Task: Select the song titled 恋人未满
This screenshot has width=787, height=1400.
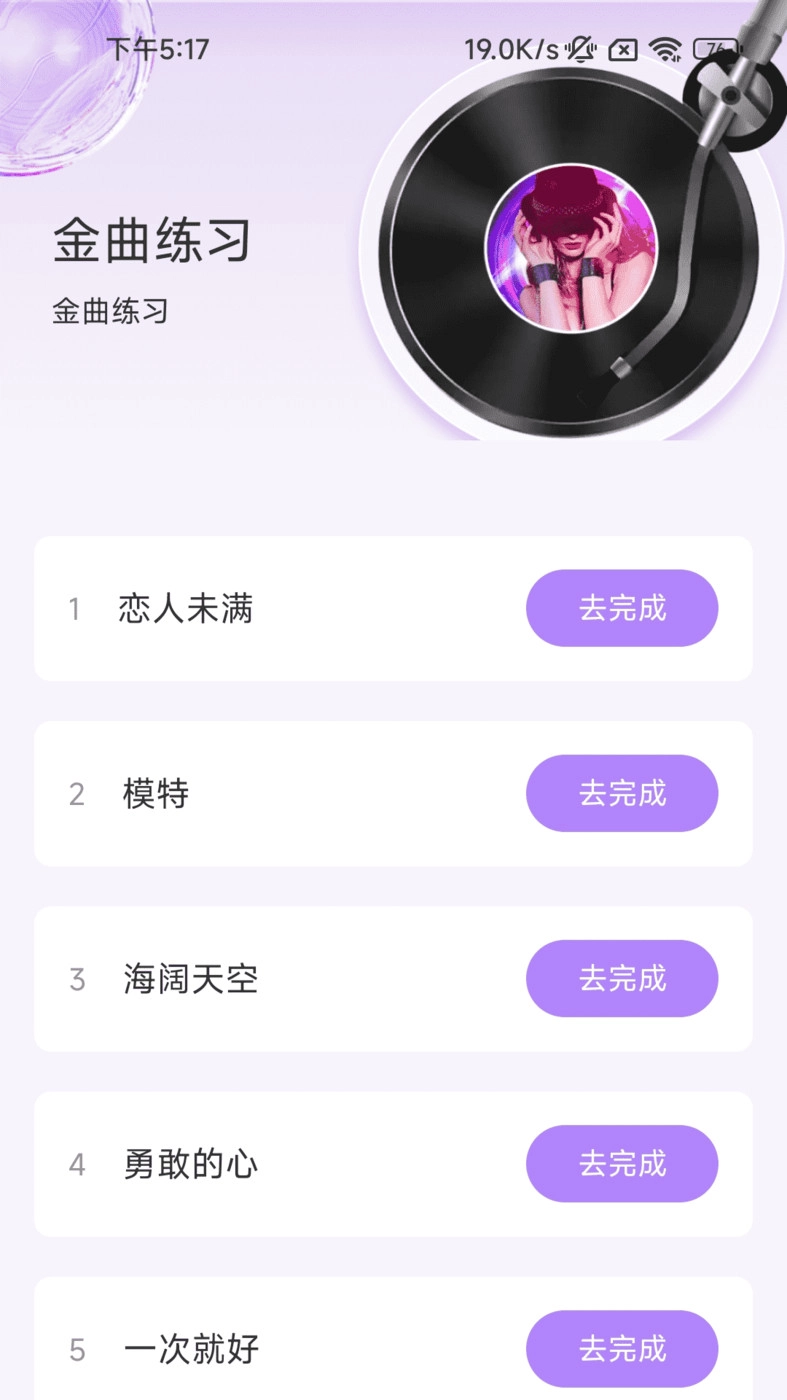Action: [185, 608]
